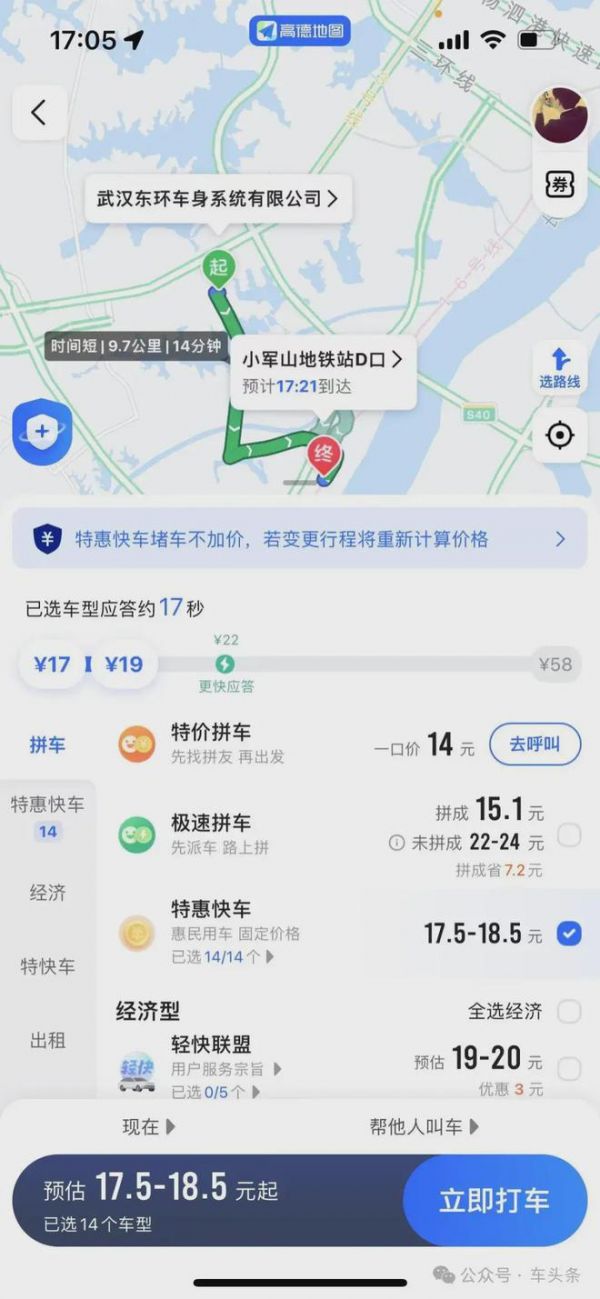Image resolution: width=600 pixels, height=1299 pixels.
Task: Go back using the top-left arrow
Action: 39,113
